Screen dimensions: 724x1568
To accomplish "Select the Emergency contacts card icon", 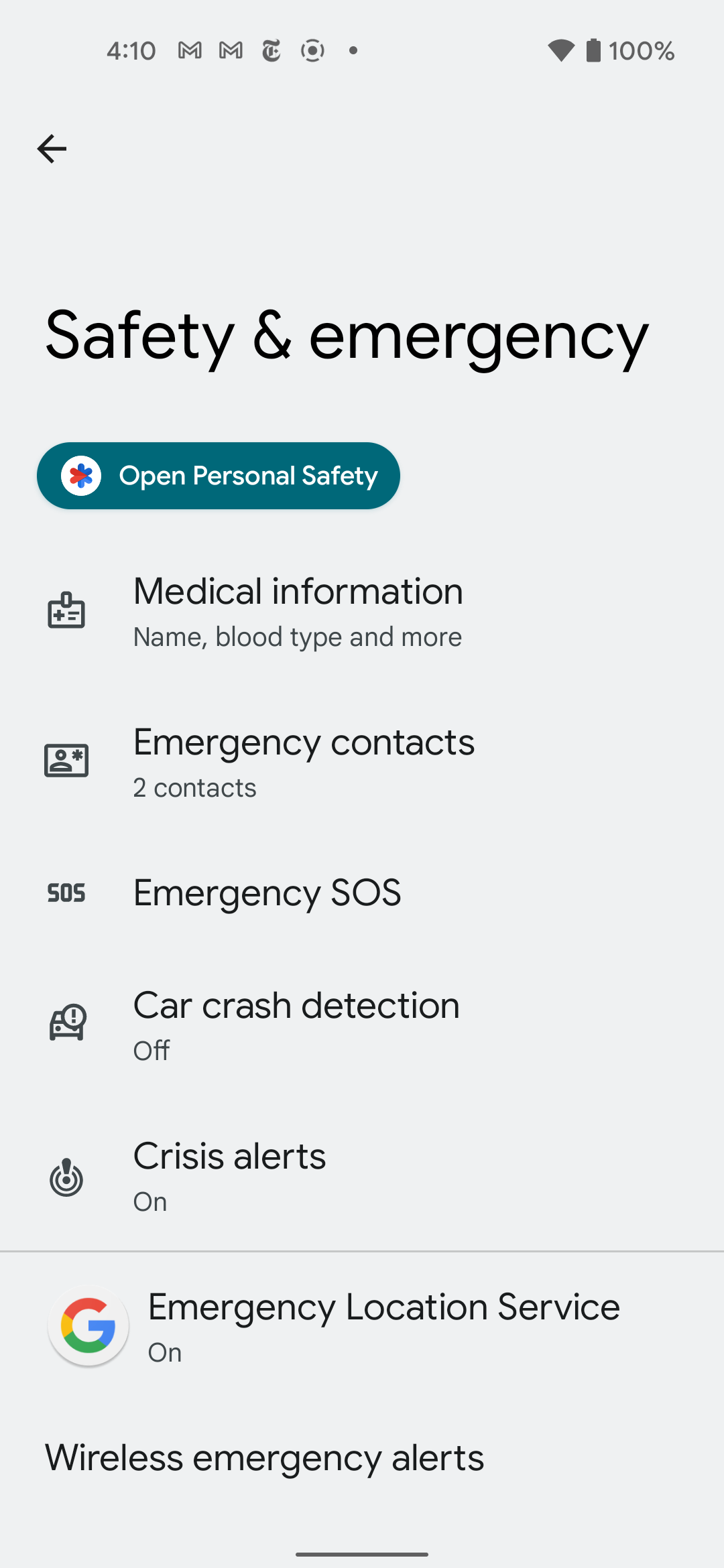I will [66, 761].
